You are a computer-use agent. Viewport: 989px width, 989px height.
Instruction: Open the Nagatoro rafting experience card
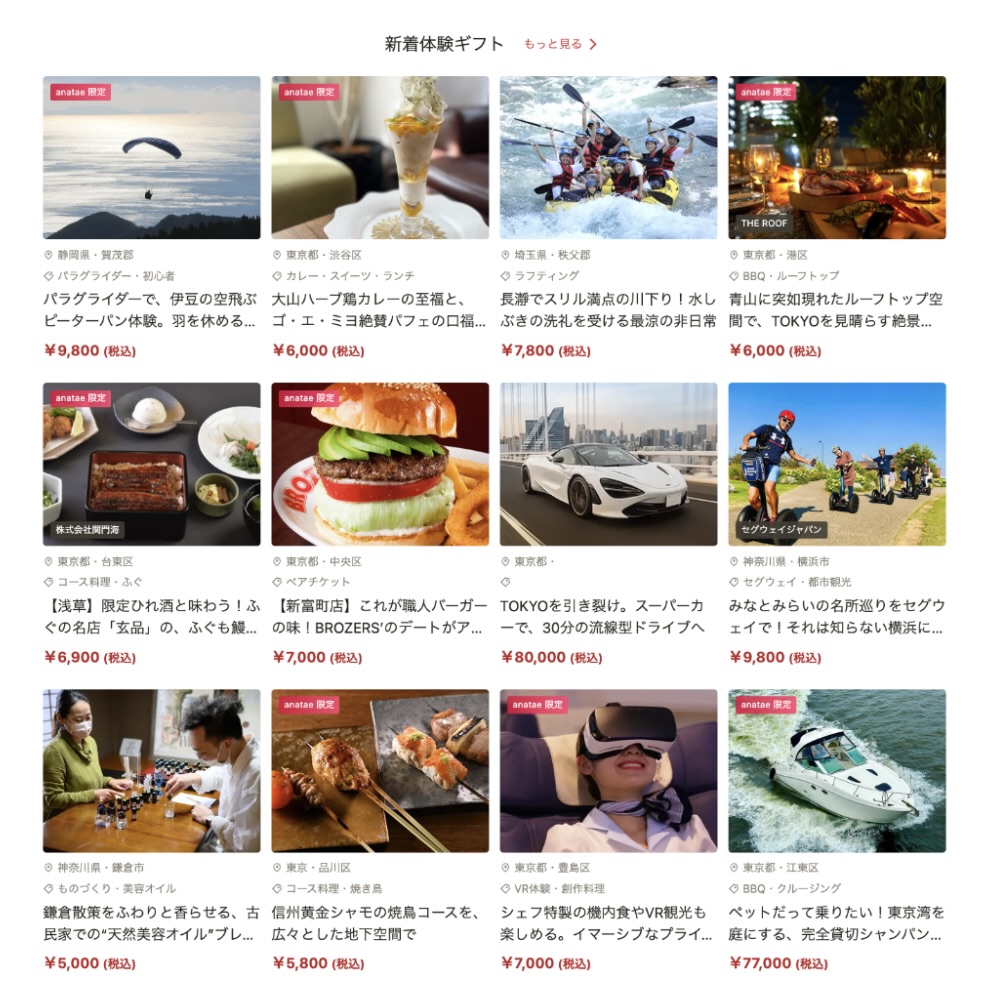click(608, 157)
